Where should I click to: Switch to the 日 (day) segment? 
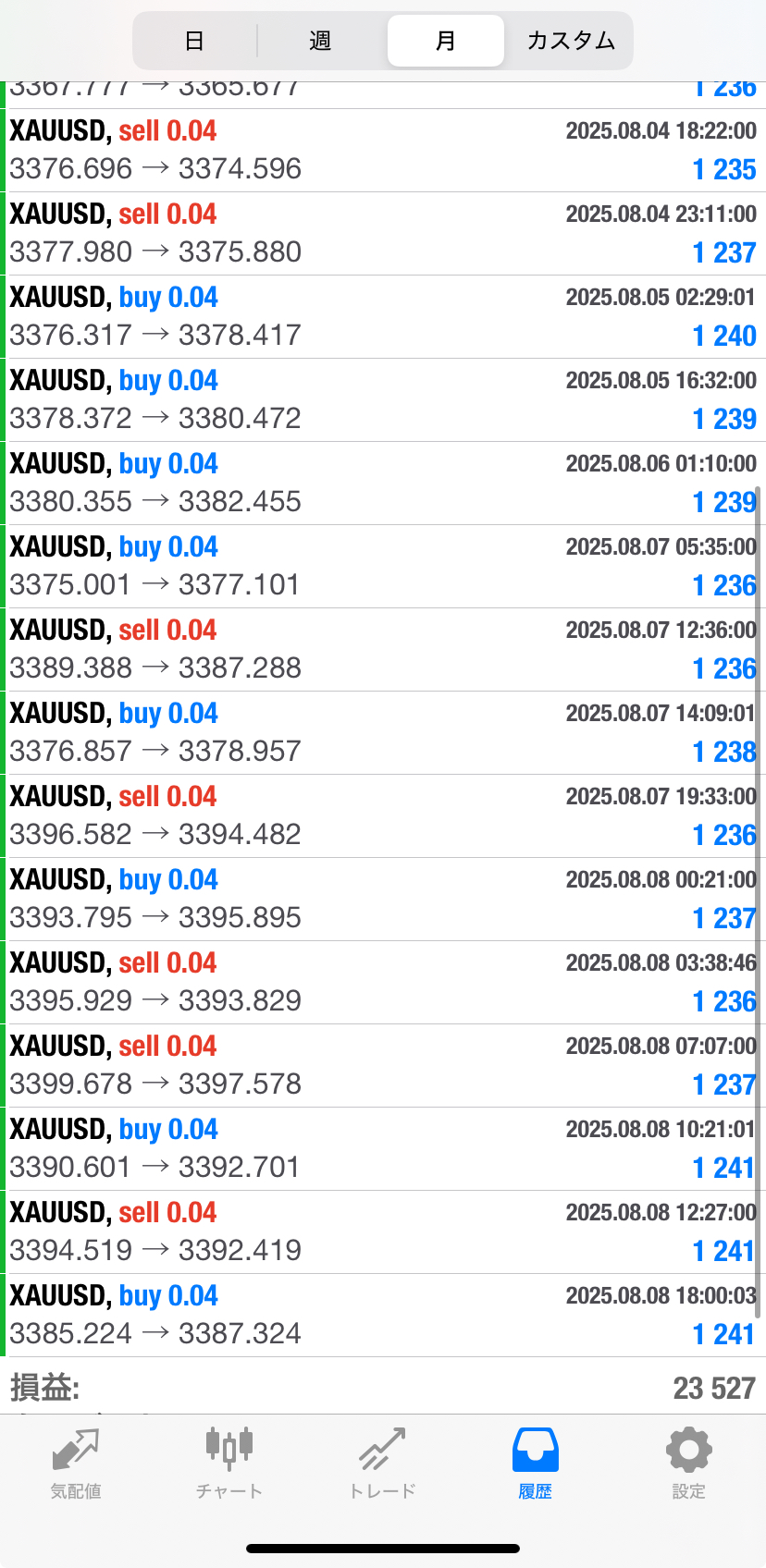[x=195, y=41]
